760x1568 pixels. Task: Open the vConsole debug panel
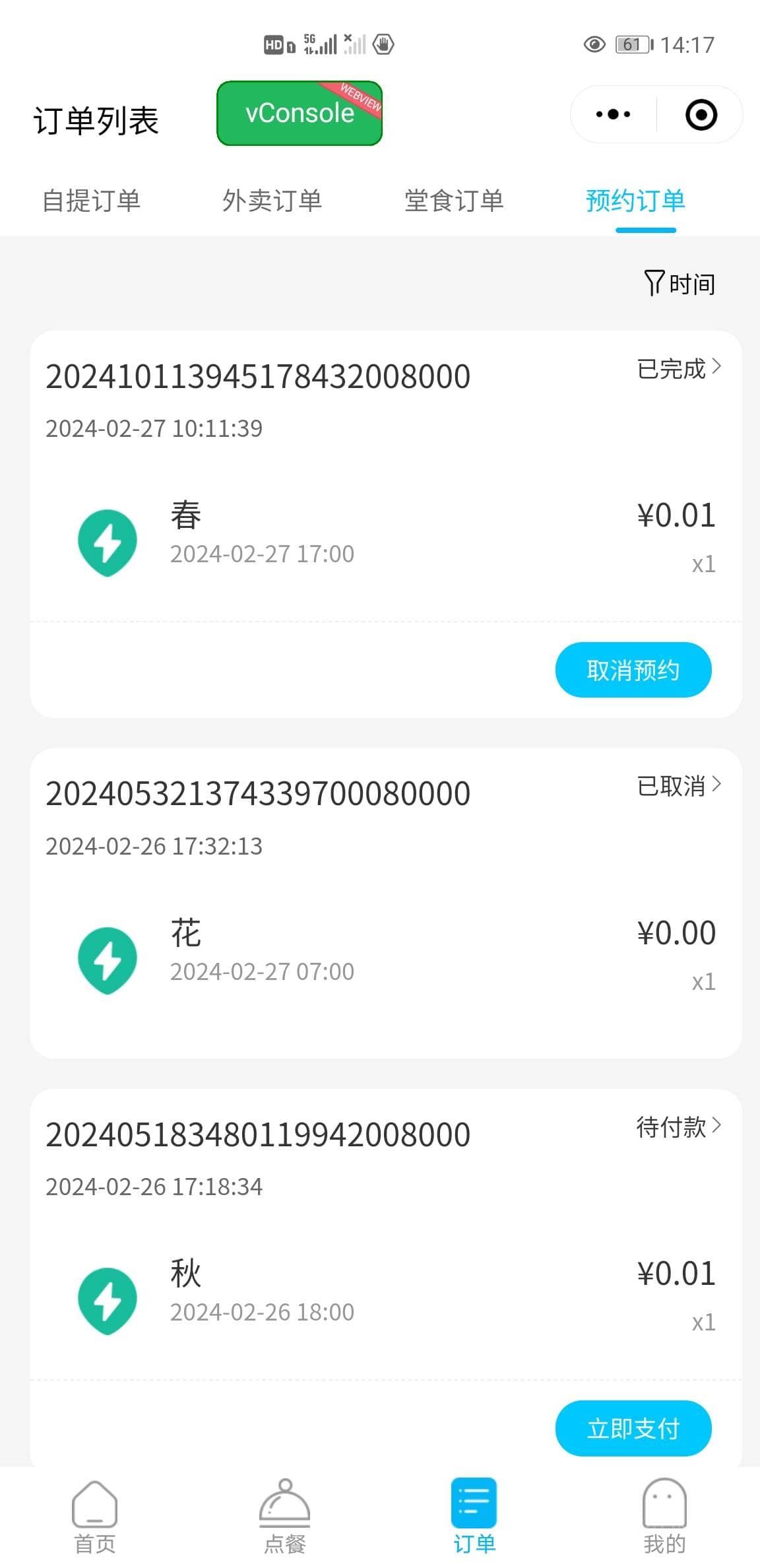pyautogui.click(x=300, y=113)
